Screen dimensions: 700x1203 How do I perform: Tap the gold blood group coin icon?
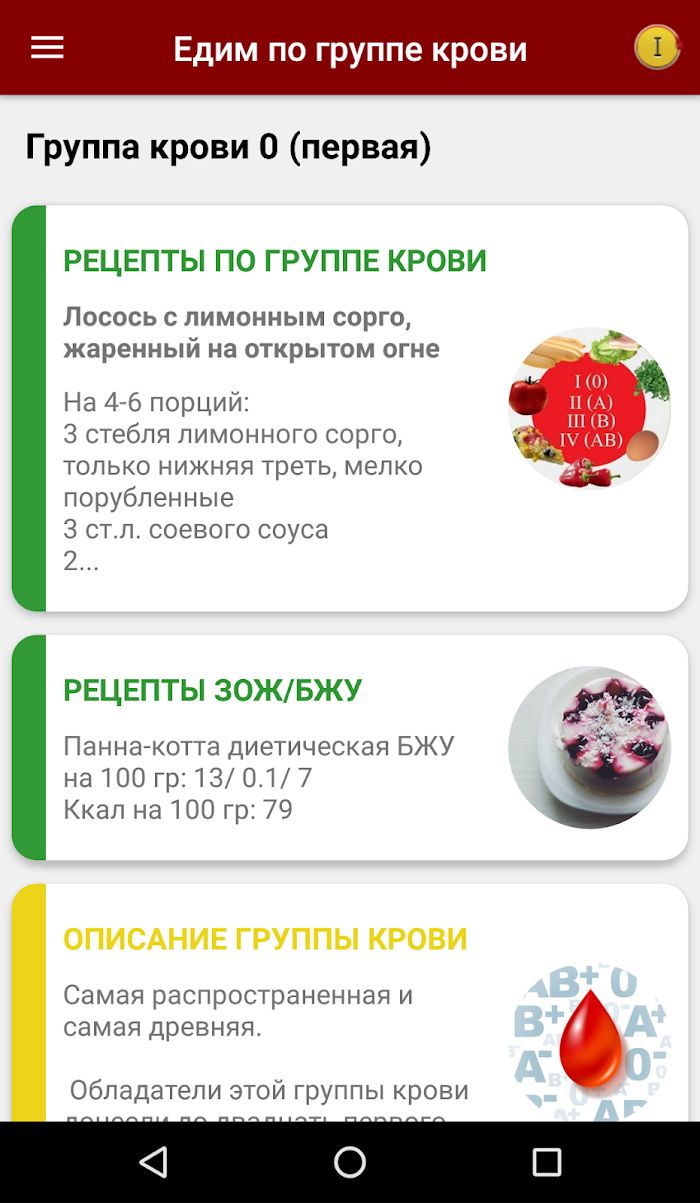pos(657,47)
